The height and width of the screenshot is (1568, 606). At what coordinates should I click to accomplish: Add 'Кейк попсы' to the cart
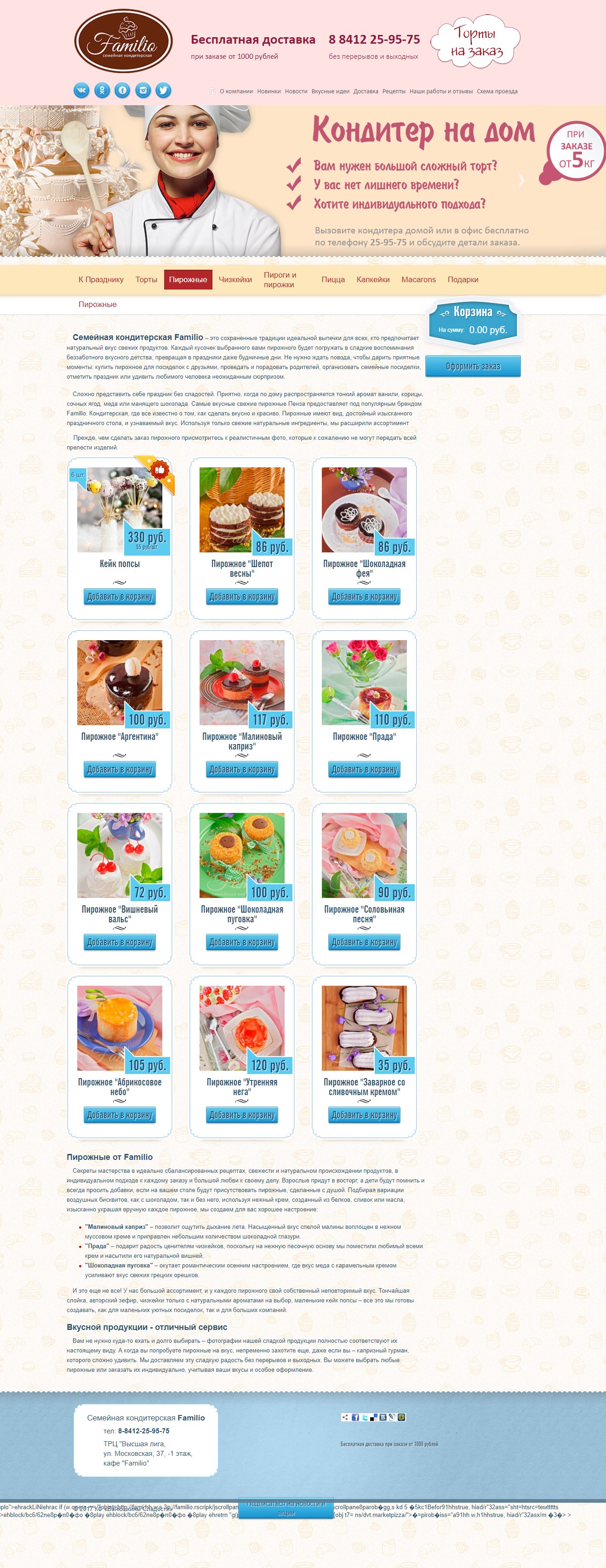click(120, 597)
